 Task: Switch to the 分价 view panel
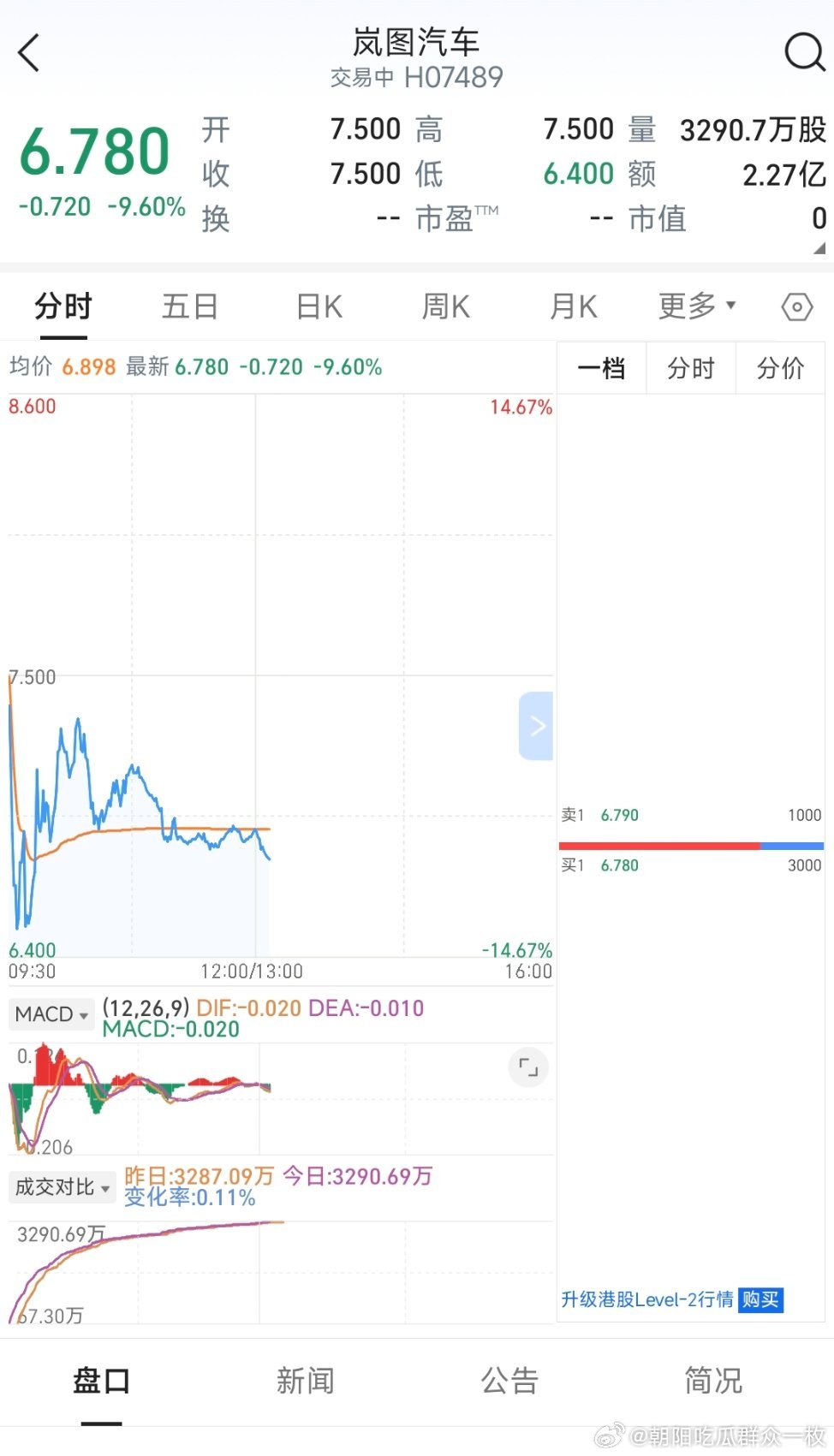(779, 368)
